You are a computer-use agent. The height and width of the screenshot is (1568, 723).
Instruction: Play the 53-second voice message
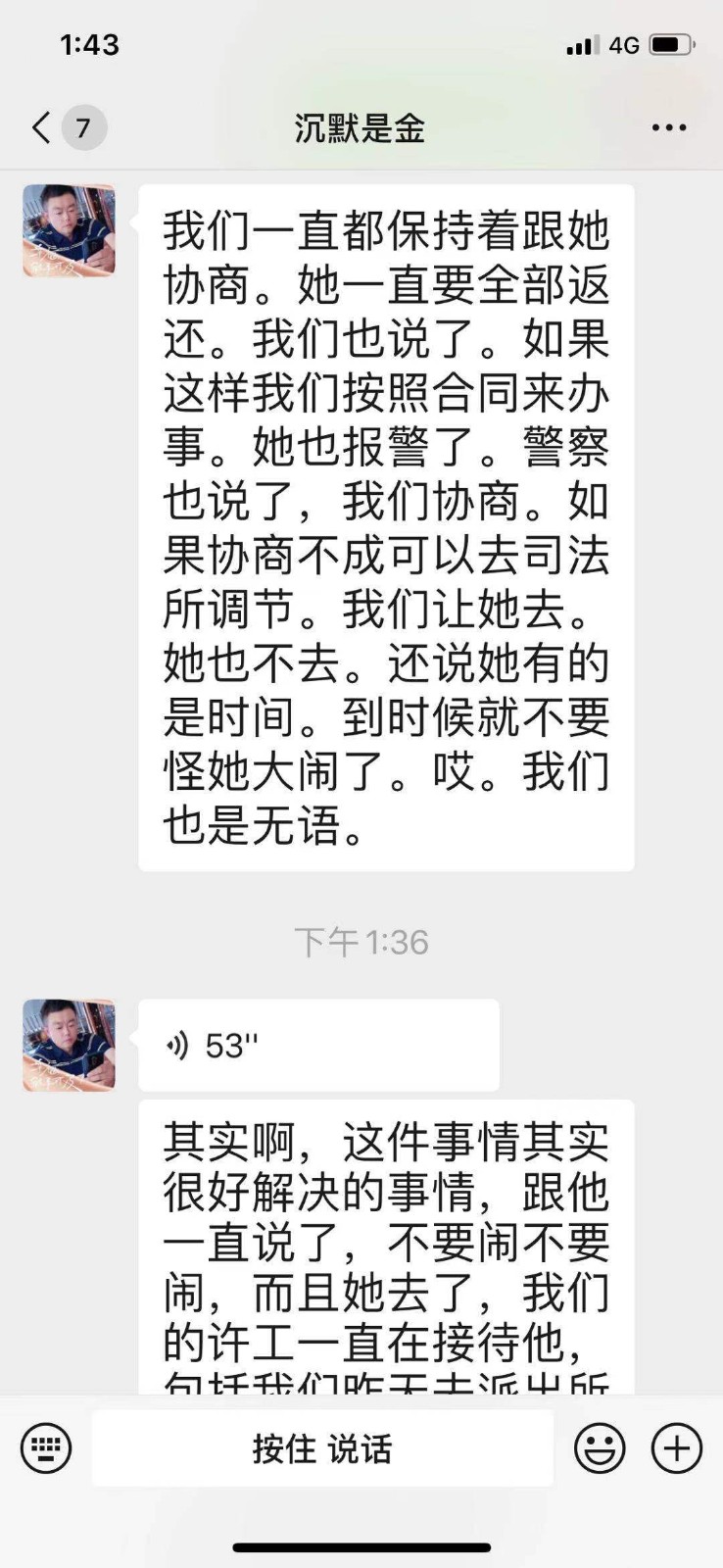point(318,1046)
